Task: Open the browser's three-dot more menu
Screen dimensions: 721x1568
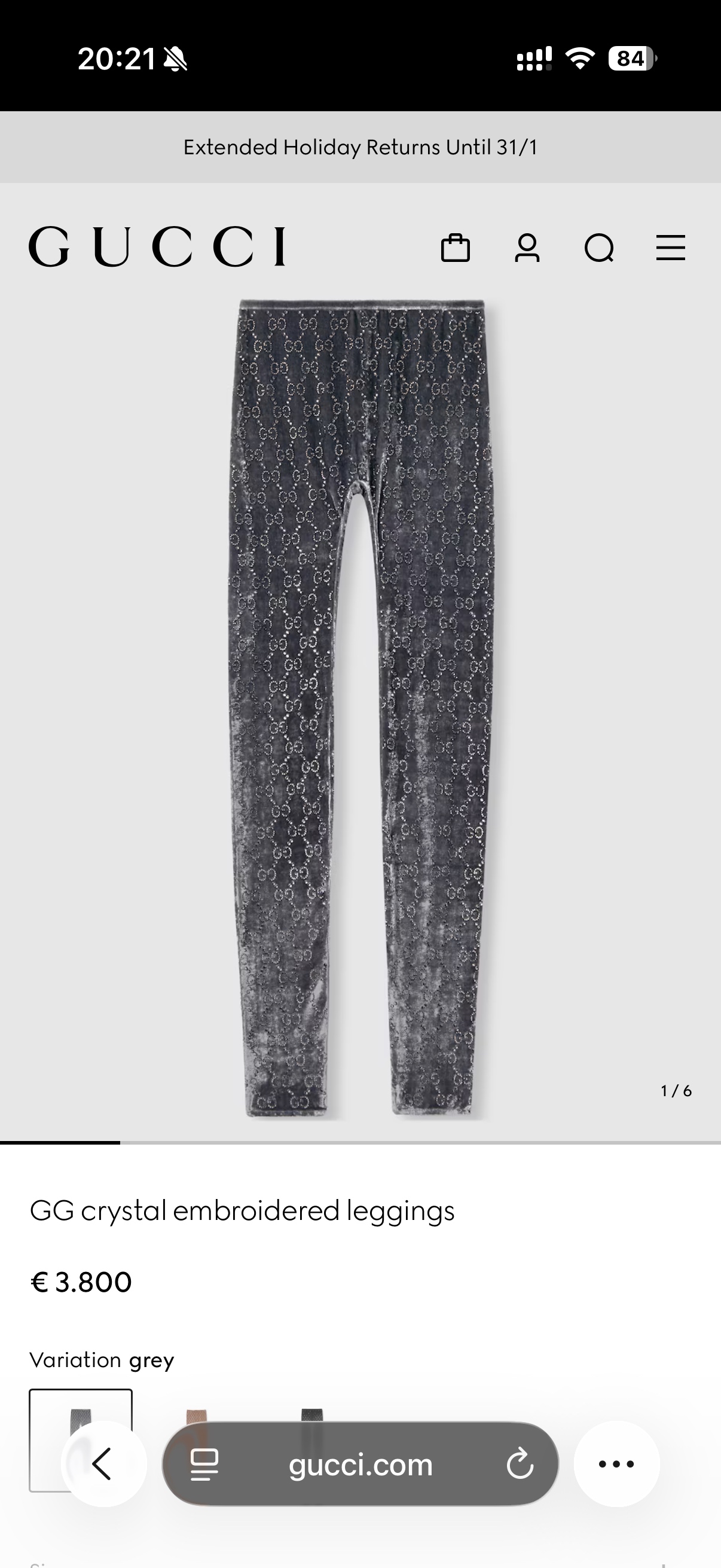Action: pos(616,1464)
